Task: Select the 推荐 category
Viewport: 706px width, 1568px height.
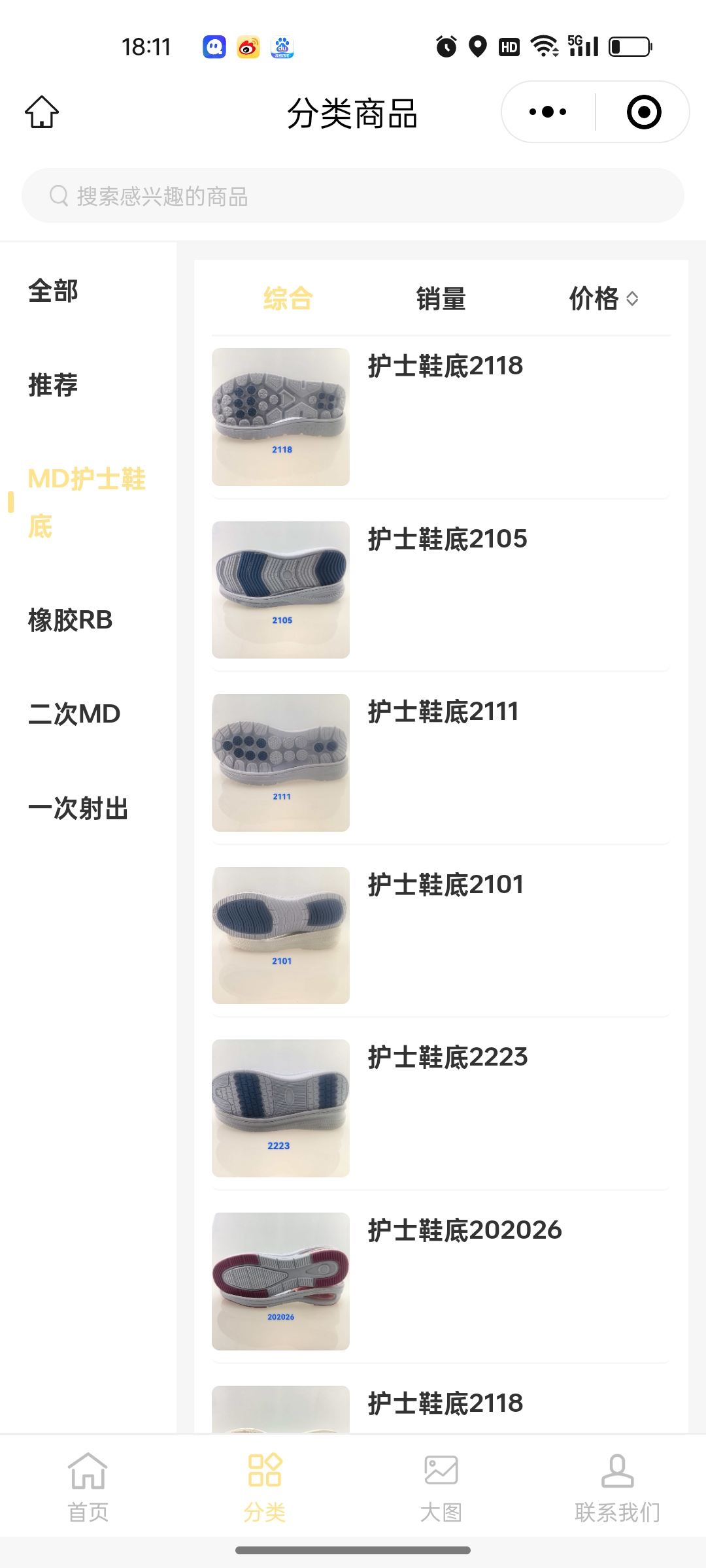Action: click(x=54, y=385)
